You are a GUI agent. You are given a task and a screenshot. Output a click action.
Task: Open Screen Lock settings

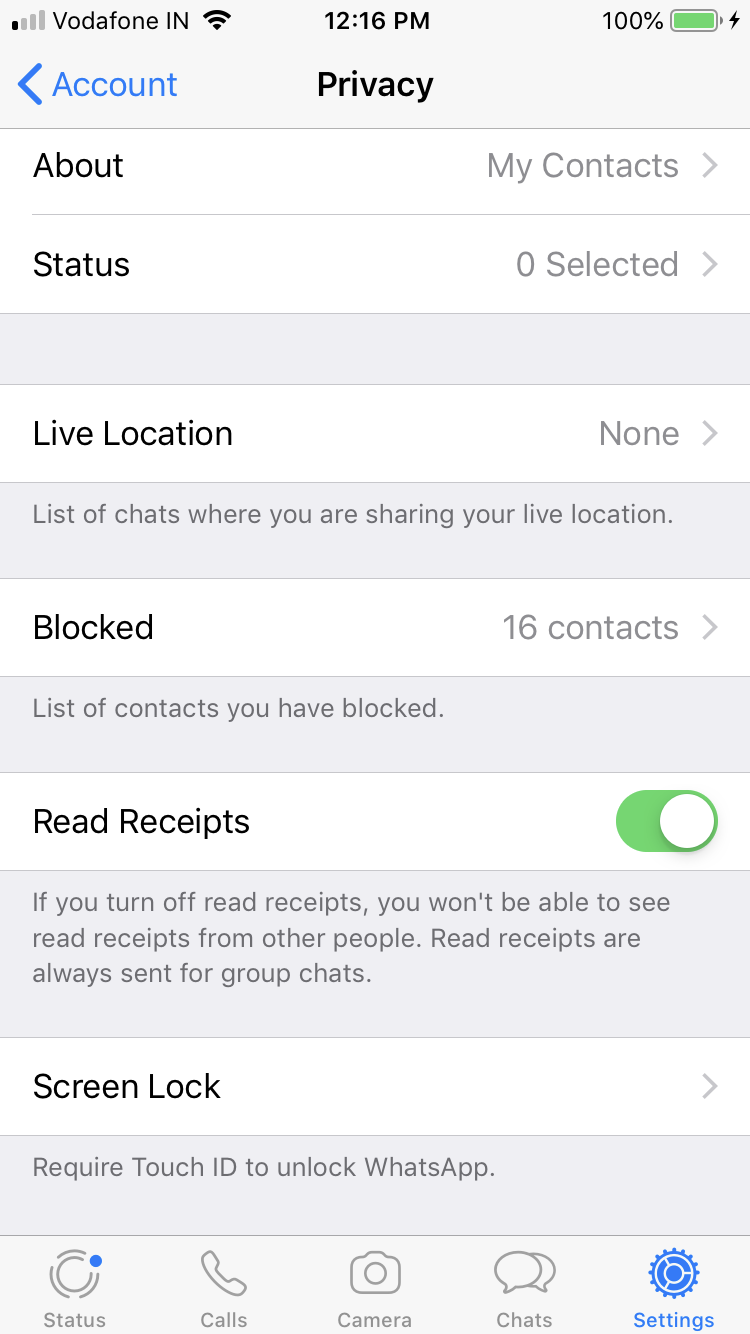coord(375,1087)
